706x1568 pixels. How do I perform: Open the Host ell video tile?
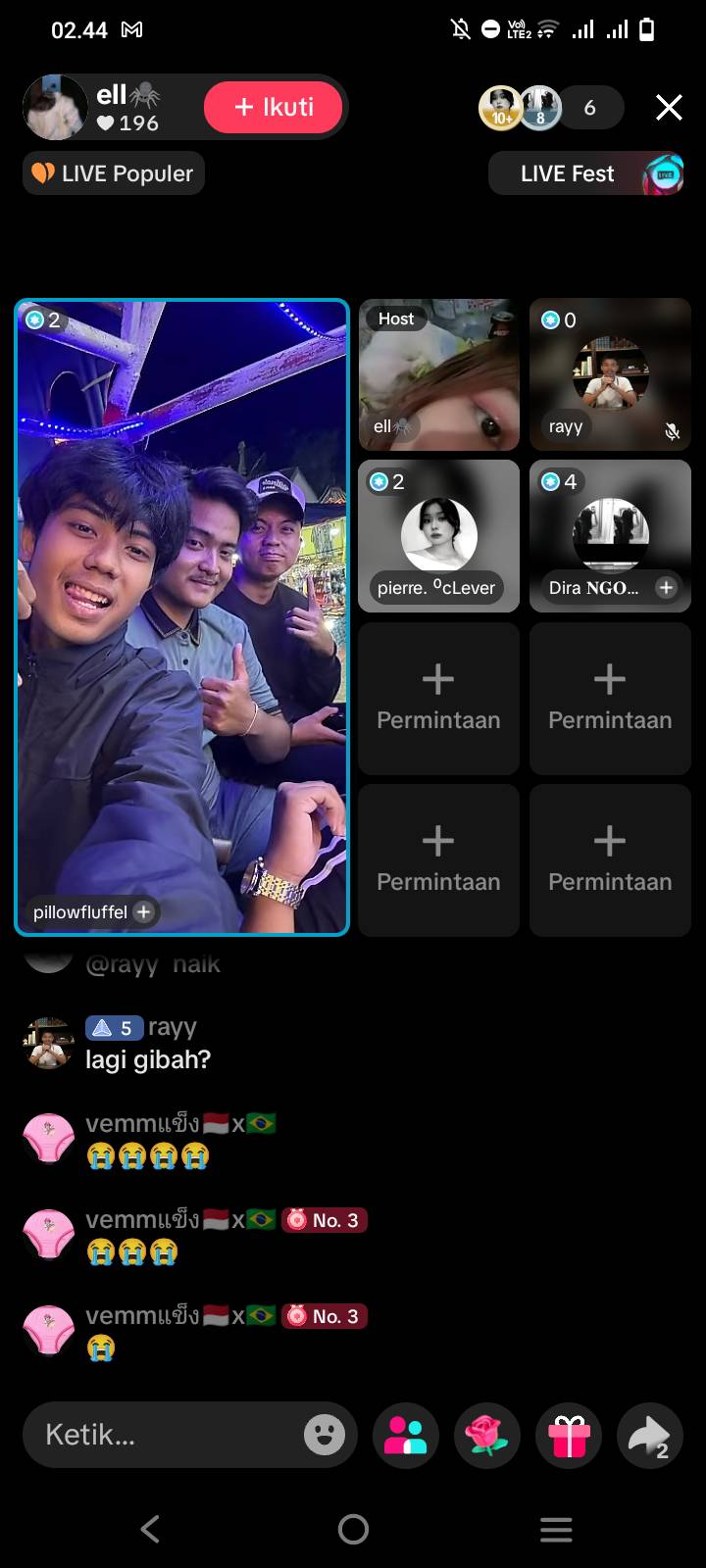pos(438,374)
